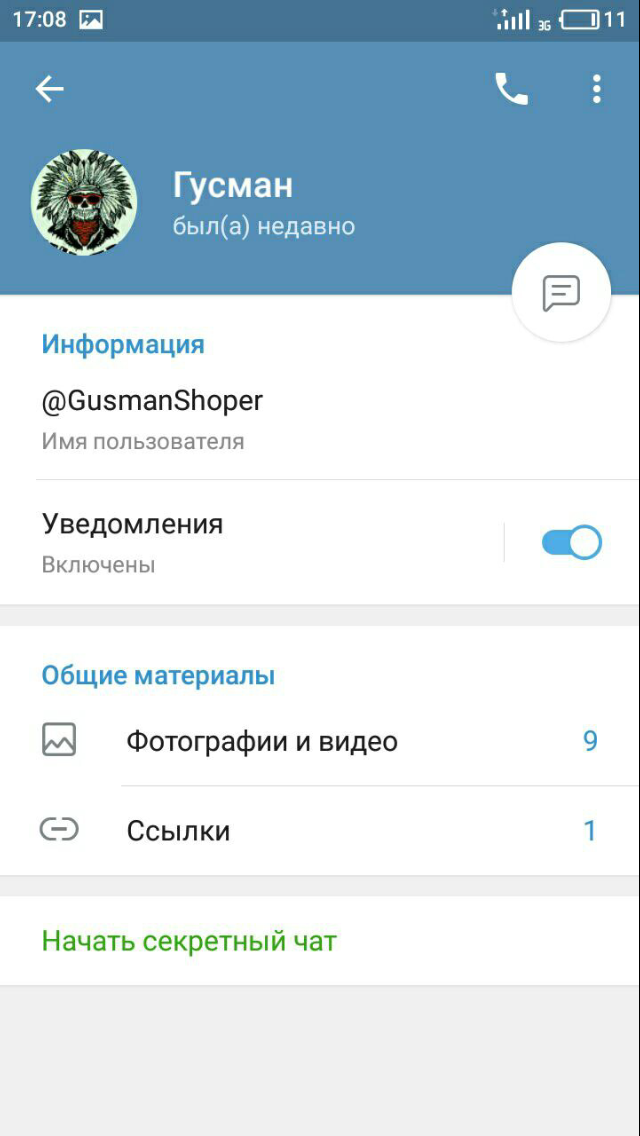Open Уведомления settings row

click(x=252, y=543)
